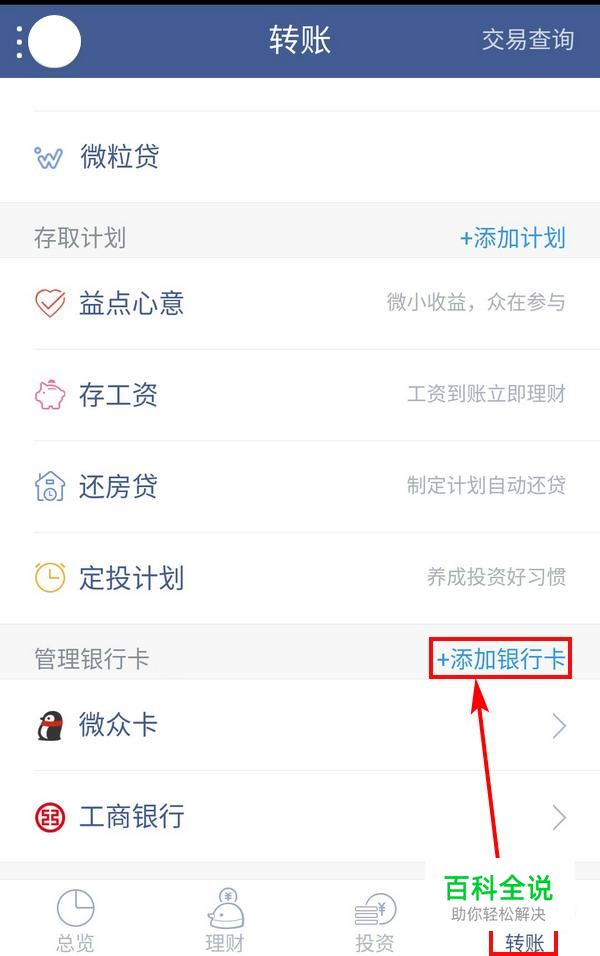Tap +添加计划 to add a plan
This screenshot has width=600, height=956.
click(512, 238)
